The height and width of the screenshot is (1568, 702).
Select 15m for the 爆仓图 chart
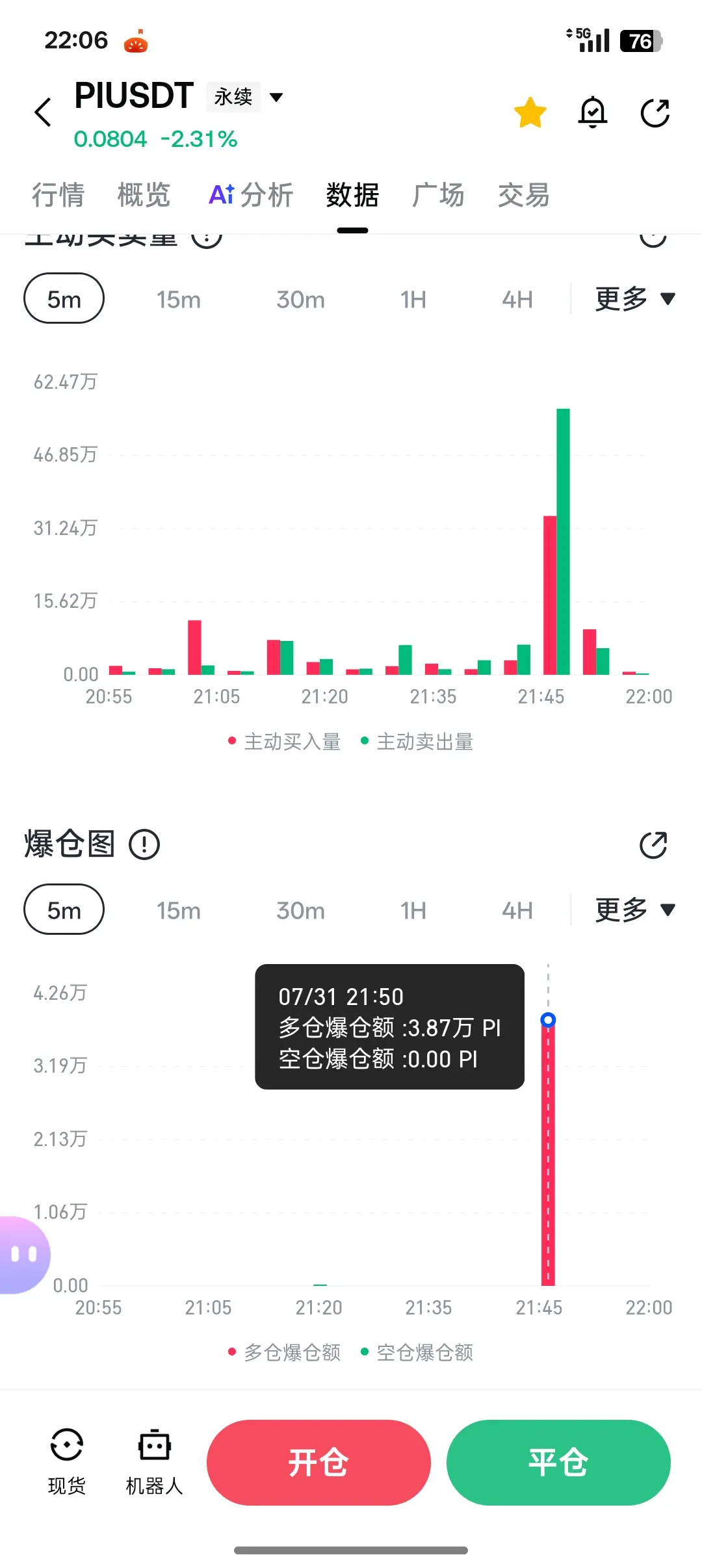click(178, 910)
